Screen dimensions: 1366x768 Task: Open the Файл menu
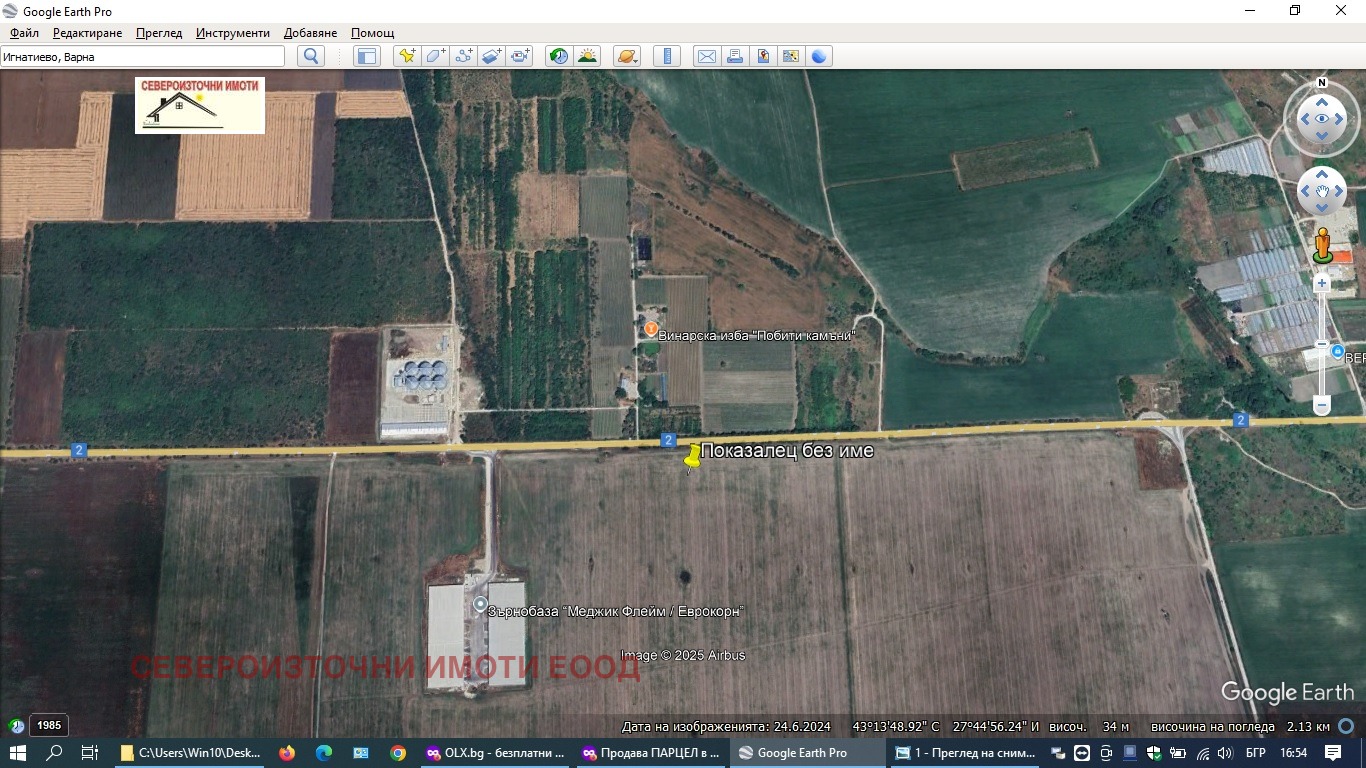tap(25, 33)
